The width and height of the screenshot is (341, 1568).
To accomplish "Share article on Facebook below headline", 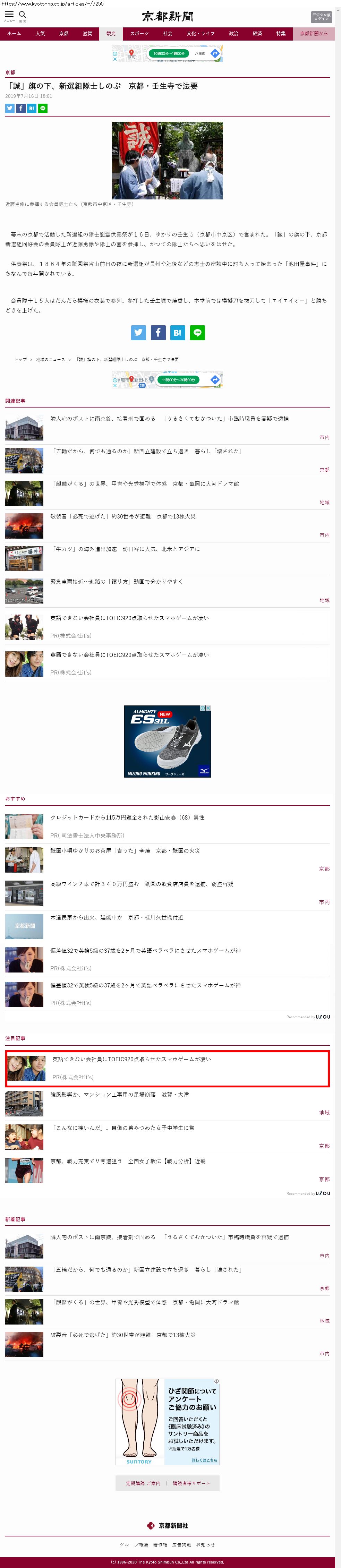I will coord(21,108).
